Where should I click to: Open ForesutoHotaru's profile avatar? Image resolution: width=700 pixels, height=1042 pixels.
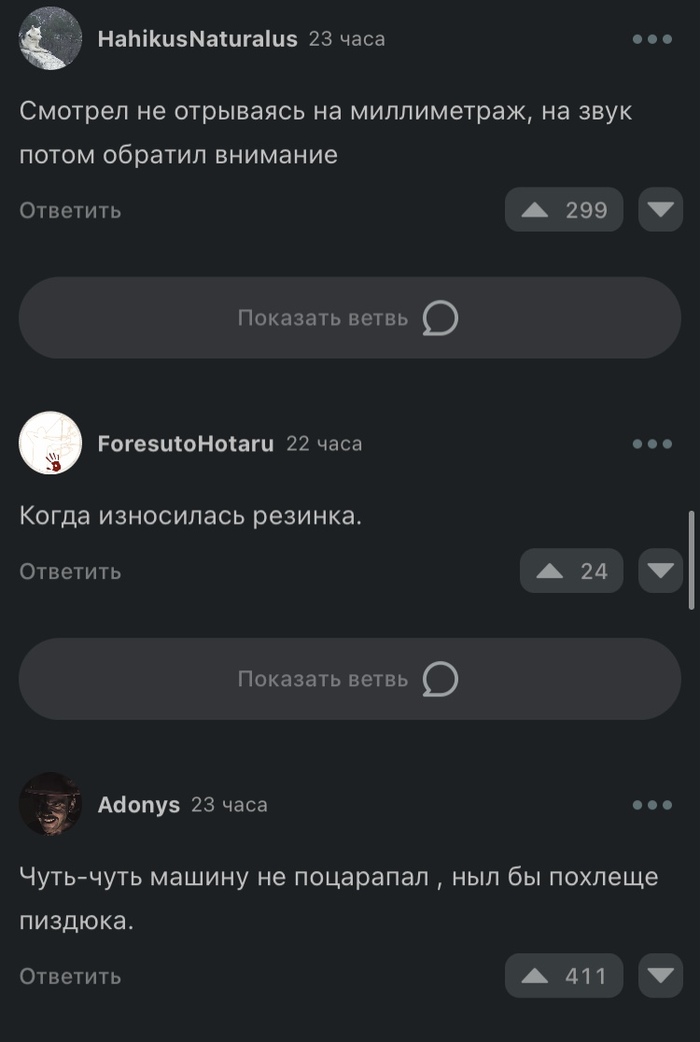pyautogui.click(x=50, y=443)
